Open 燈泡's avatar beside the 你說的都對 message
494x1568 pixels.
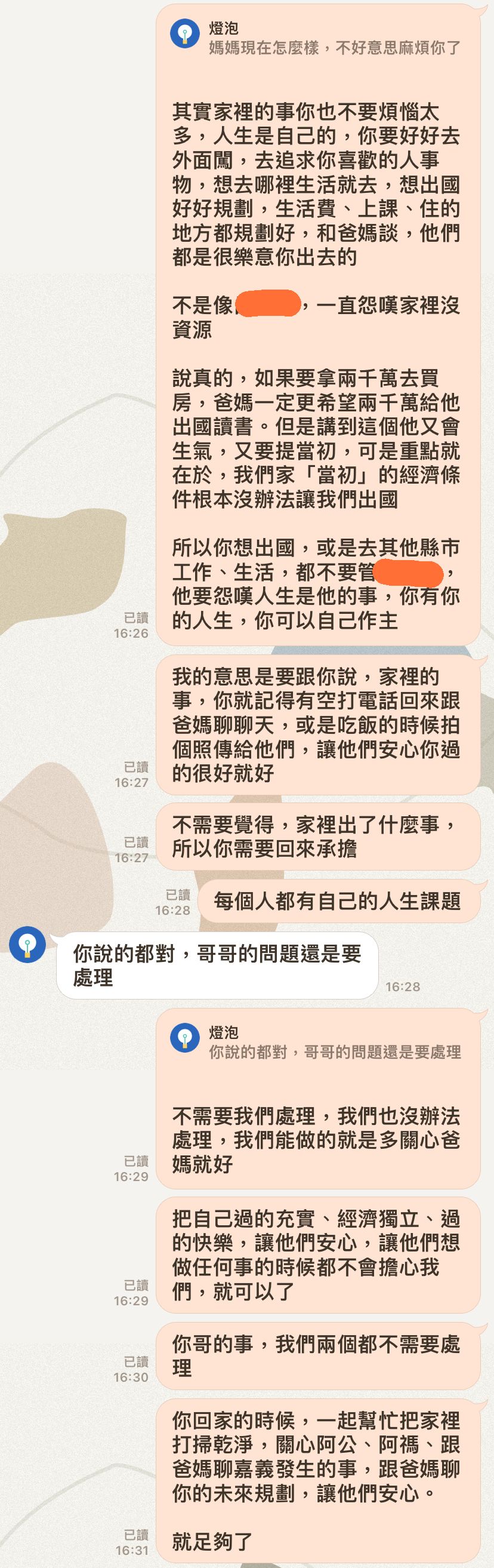(27, 944)
